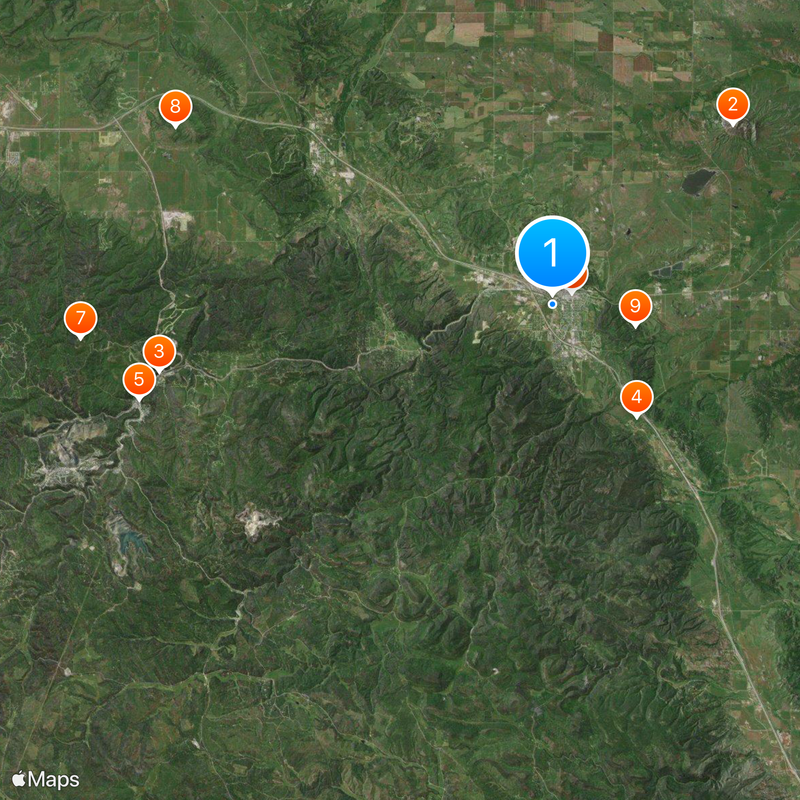
Task: Tap the pin numbered 7
Action: (x=81, y=319)
